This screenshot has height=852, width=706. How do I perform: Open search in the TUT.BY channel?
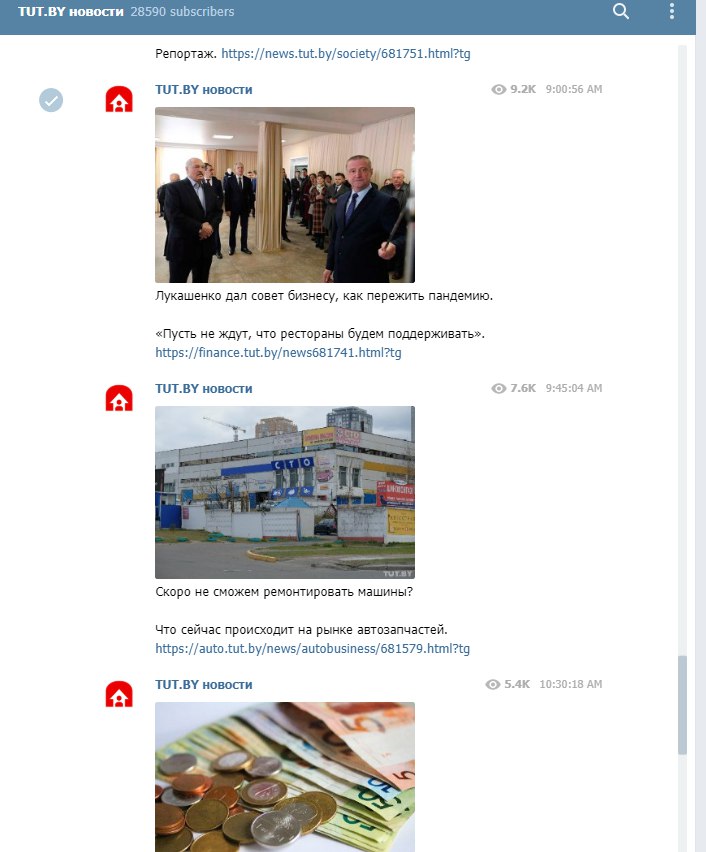[621, 11]
